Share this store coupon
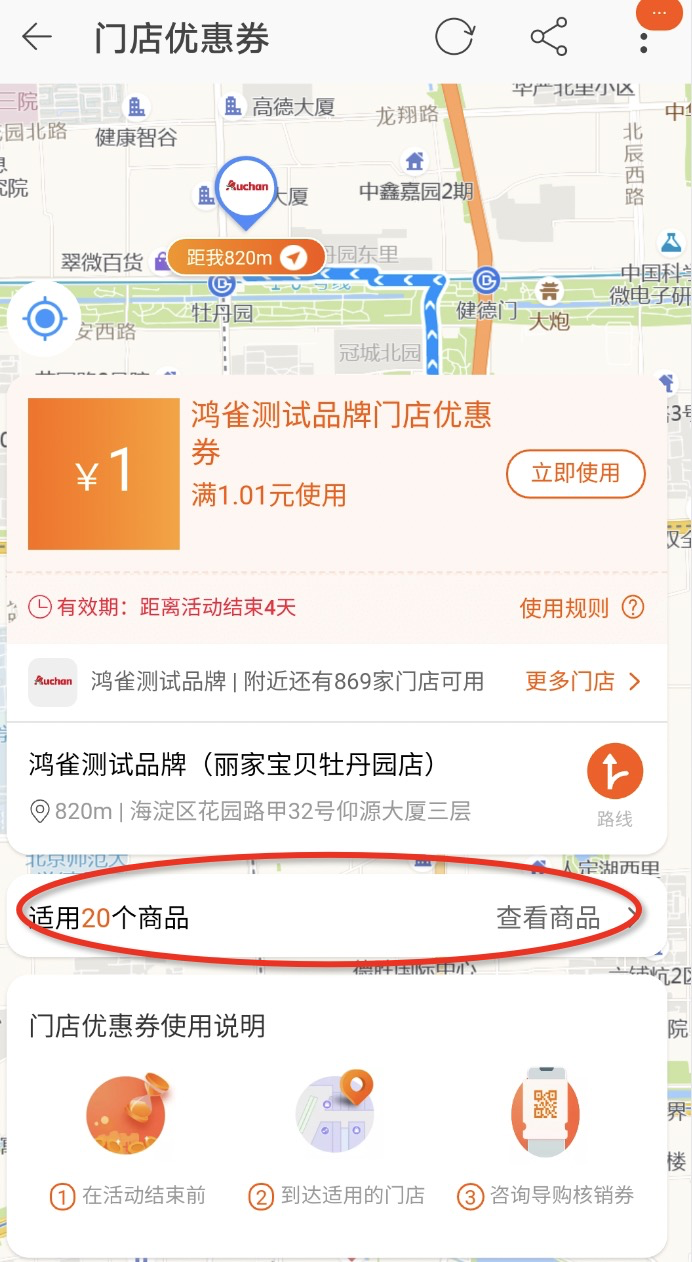The width and height of the screenshot is (692, 1262). pyautogui.click(x=549, y=38)
